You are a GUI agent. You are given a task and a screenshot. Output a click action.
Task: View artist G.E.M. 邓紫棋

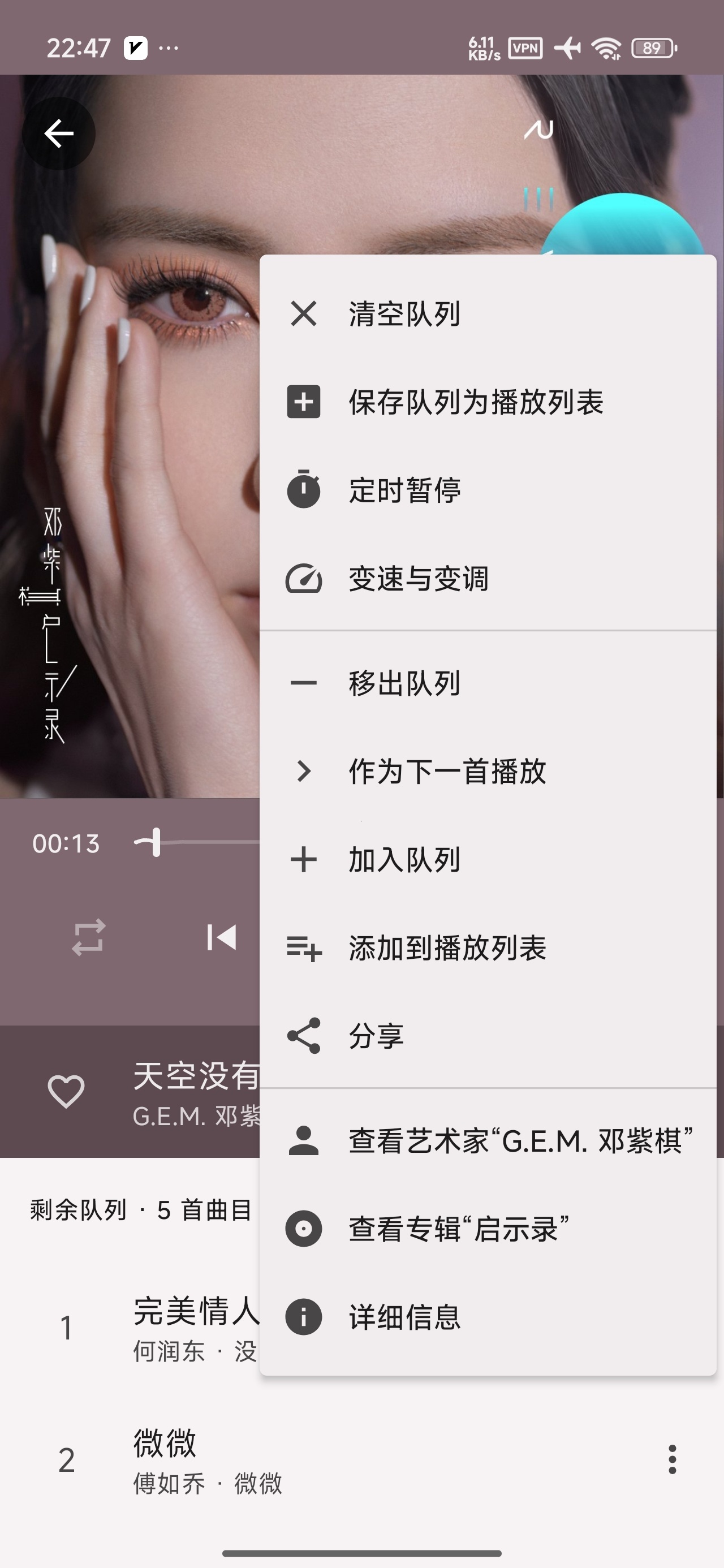tap(488, 1141)
